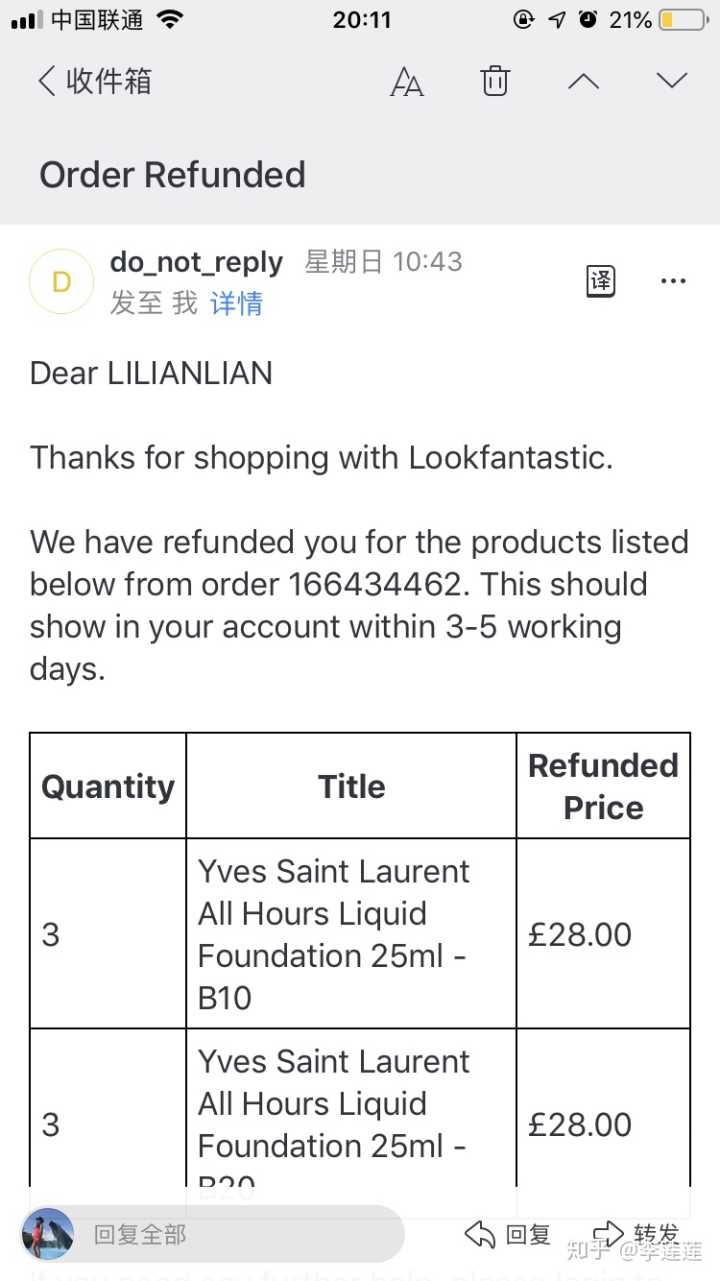720x1281 pixels.
Task: Jump to the previous email using up arrow
Action: [x=583, y=81]
